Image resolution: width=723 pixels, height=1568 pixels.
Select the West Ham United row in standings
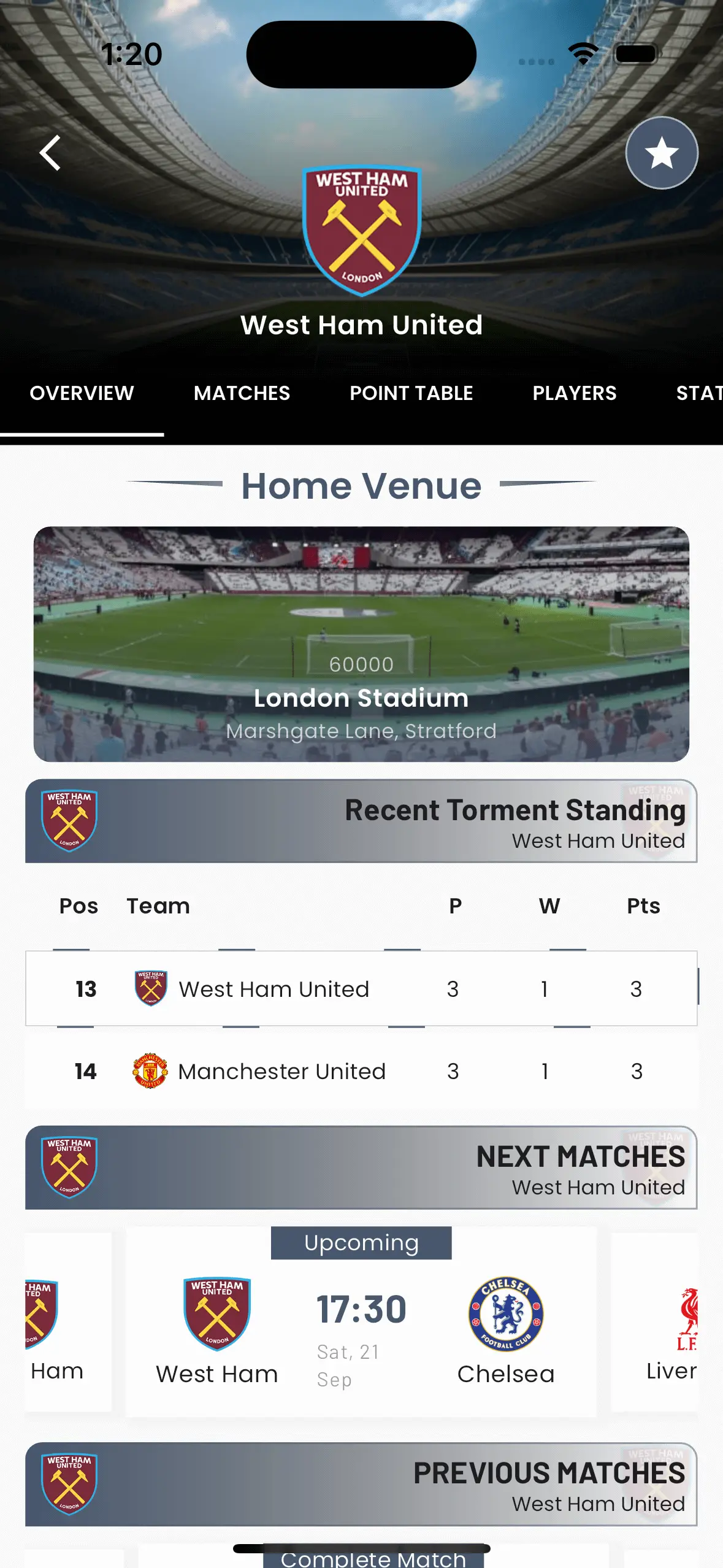coord(361,989)
